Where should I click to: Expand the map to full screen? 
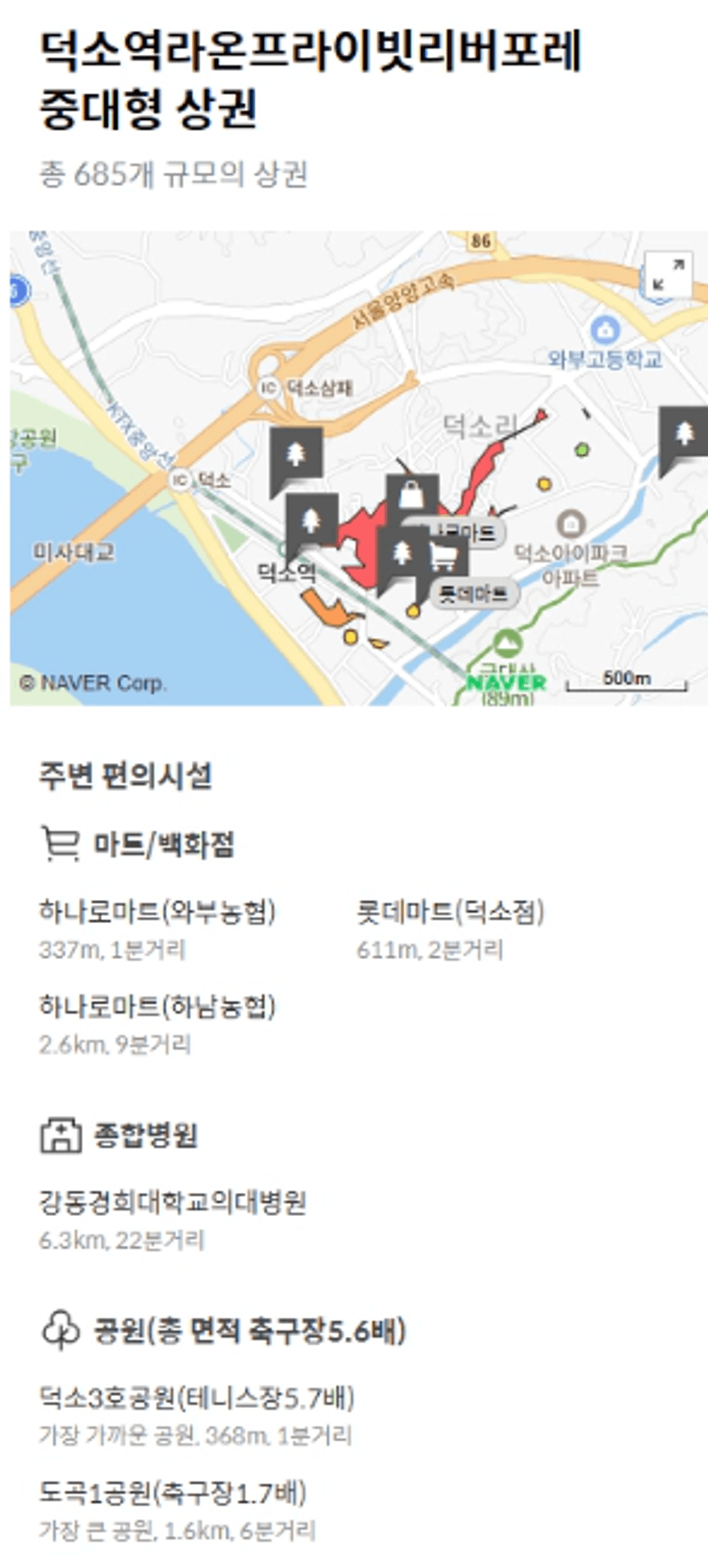coord(668,275)
